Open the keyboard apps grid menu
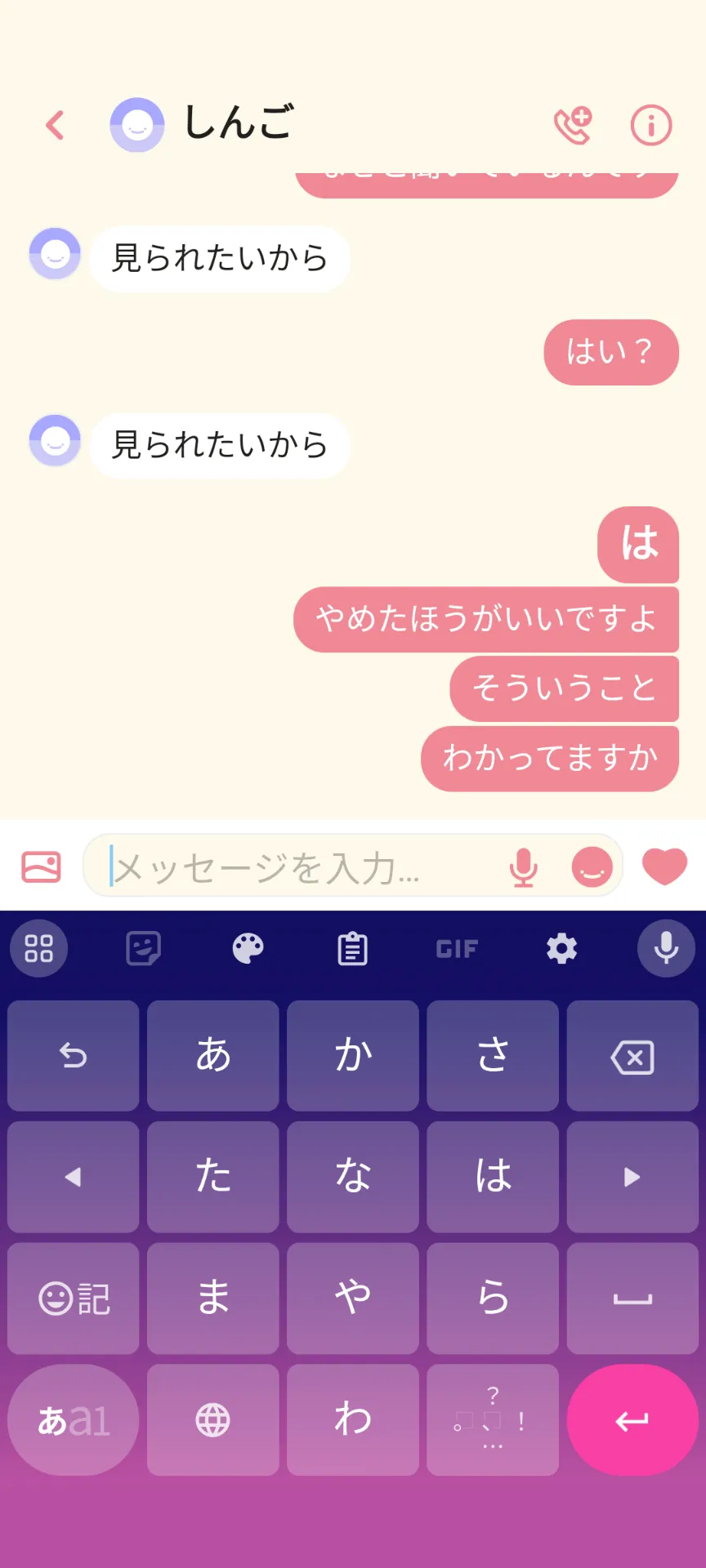 tap(38, 949)
